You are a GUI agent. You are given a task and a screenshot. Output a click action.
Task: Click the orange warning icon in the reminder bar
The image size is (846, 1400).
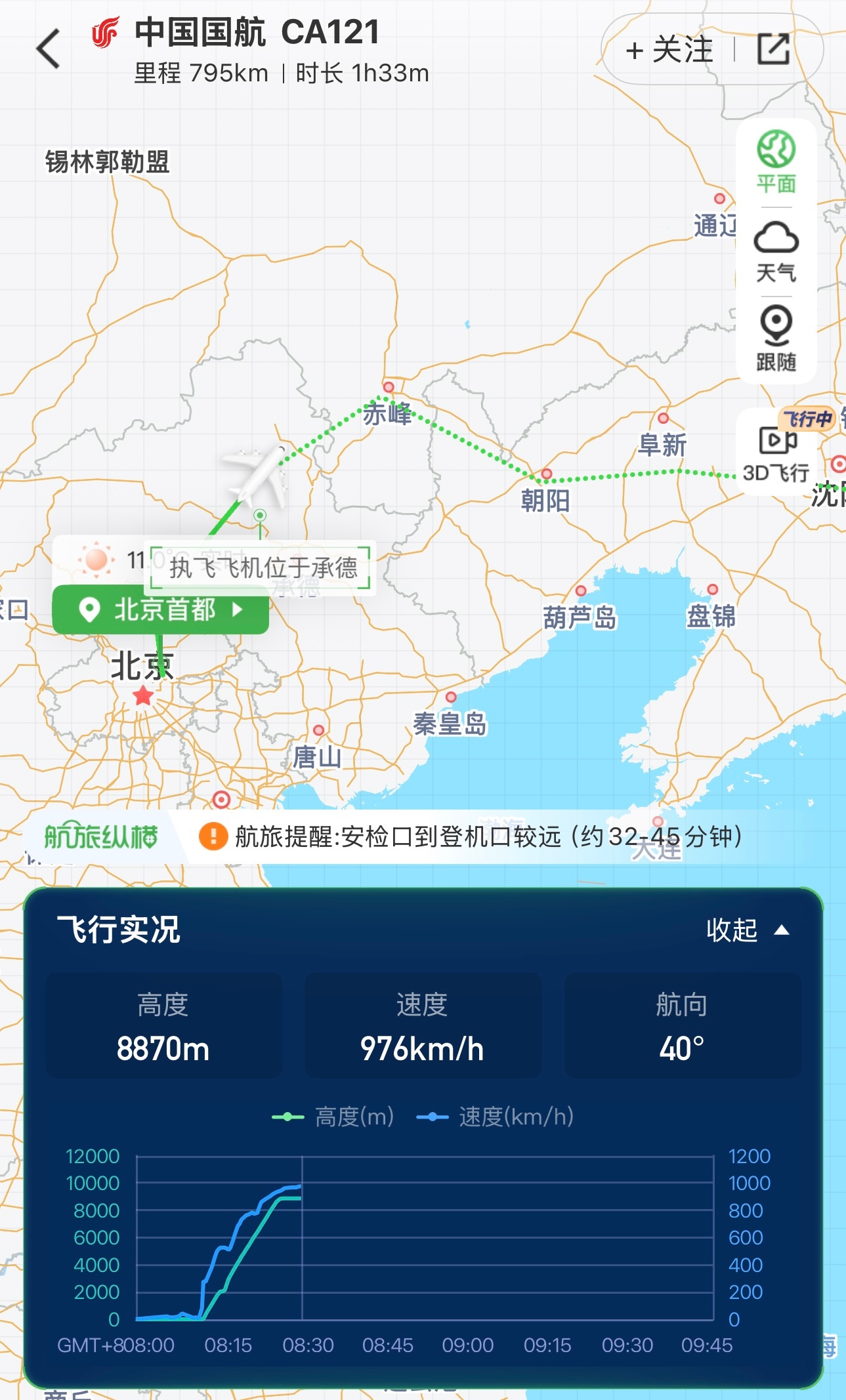213,836
